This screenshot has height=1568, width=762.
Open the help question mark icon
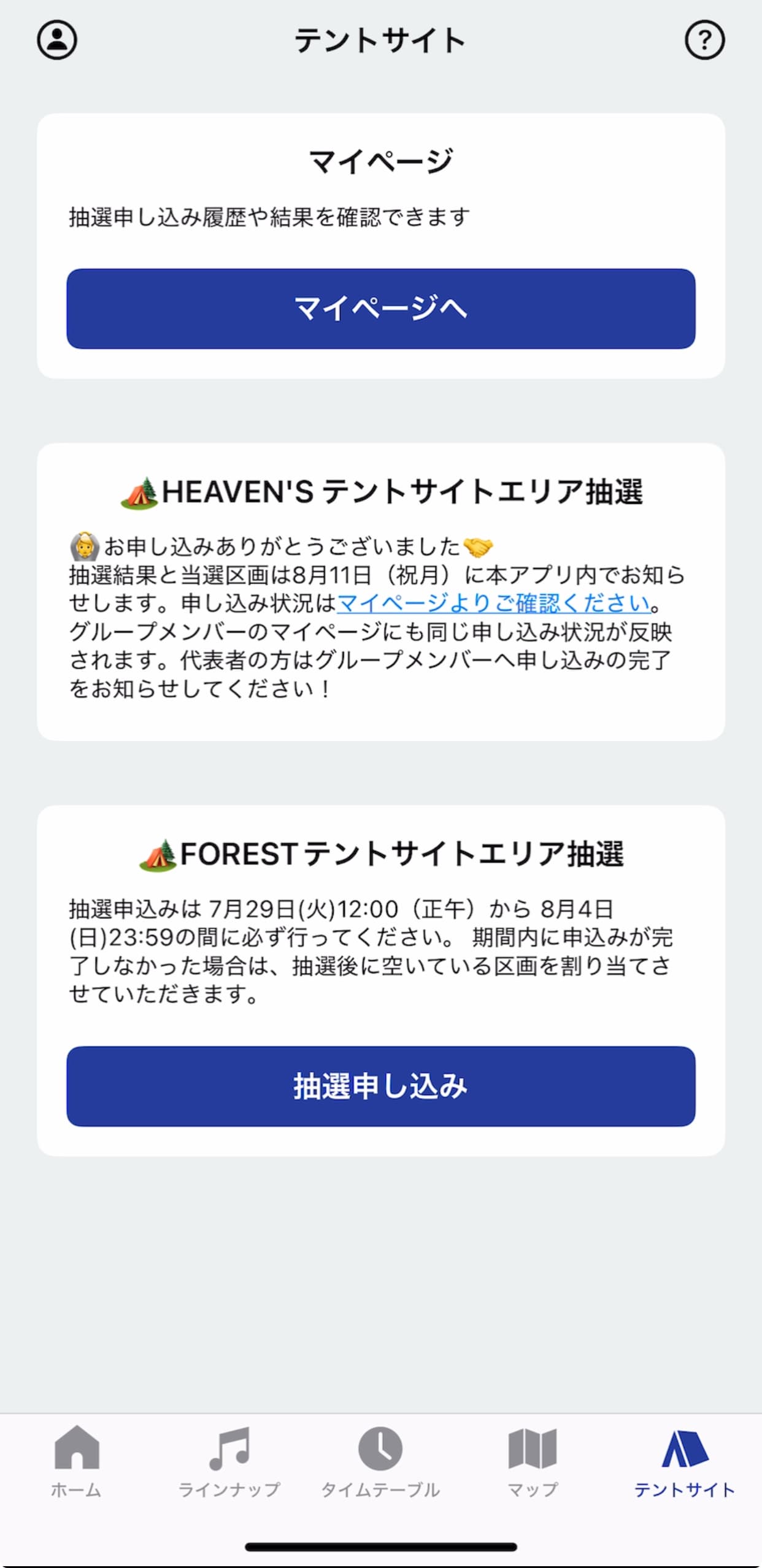[704, 40]
